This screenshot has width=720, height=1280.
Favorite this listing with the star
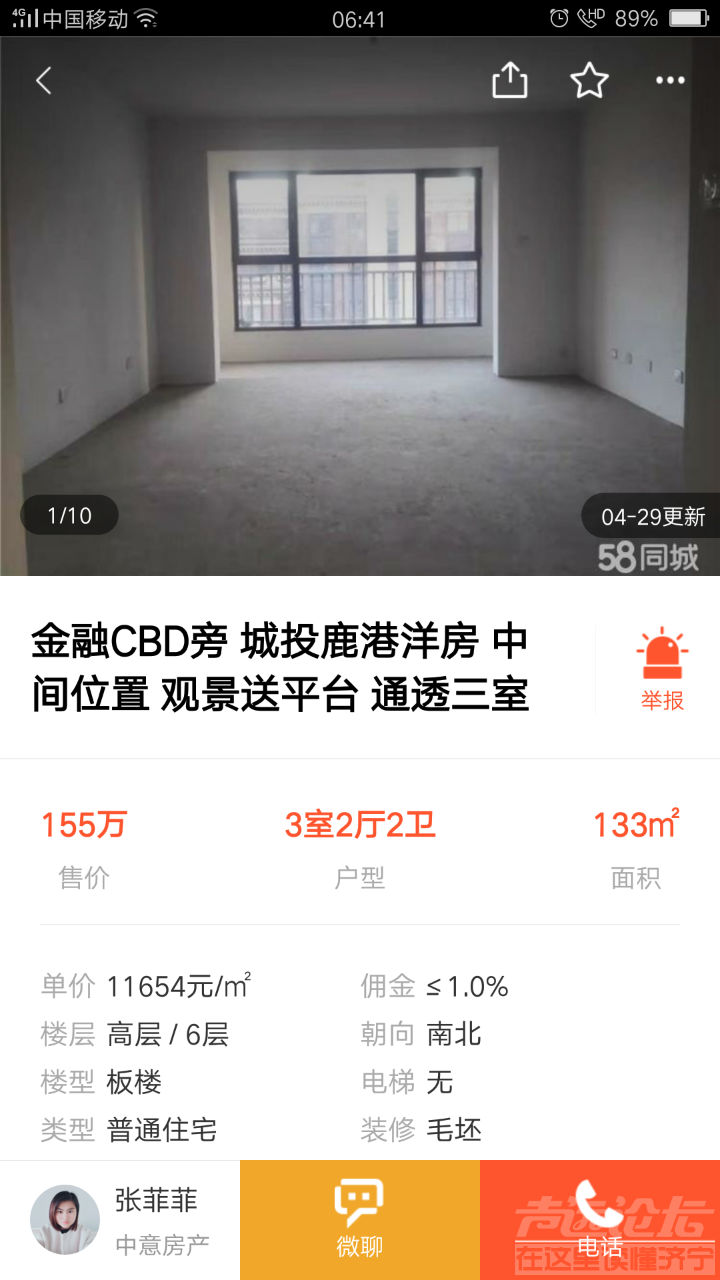point(590,81)
